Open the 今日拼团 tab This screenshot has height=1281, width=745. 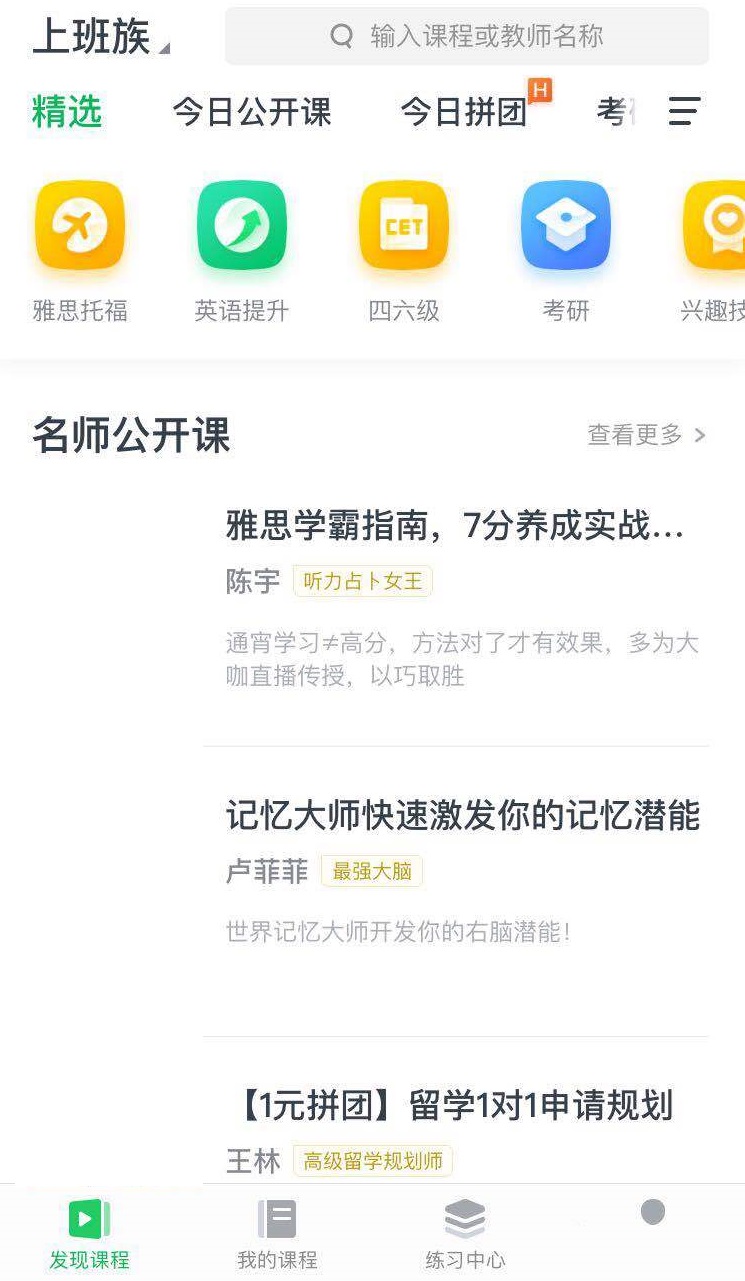tap(466, 112)
